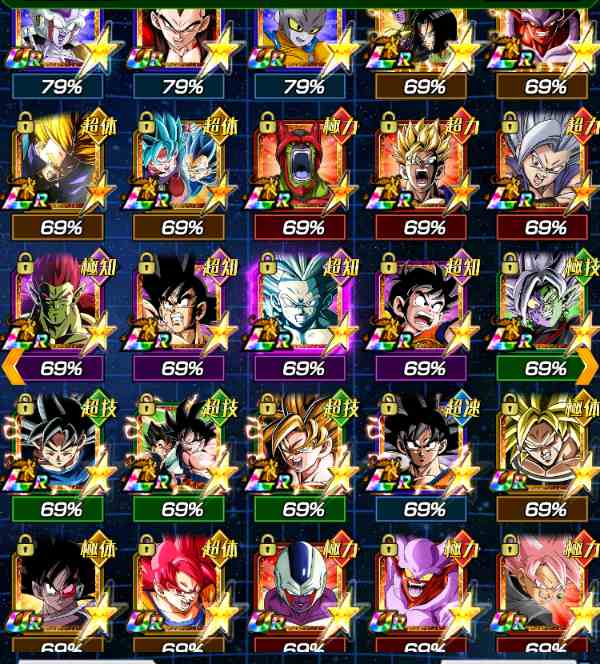Choose the silver-haired Ultra Instinct Goku card
The image size is (600, 664).
click(x=58, y=442)
